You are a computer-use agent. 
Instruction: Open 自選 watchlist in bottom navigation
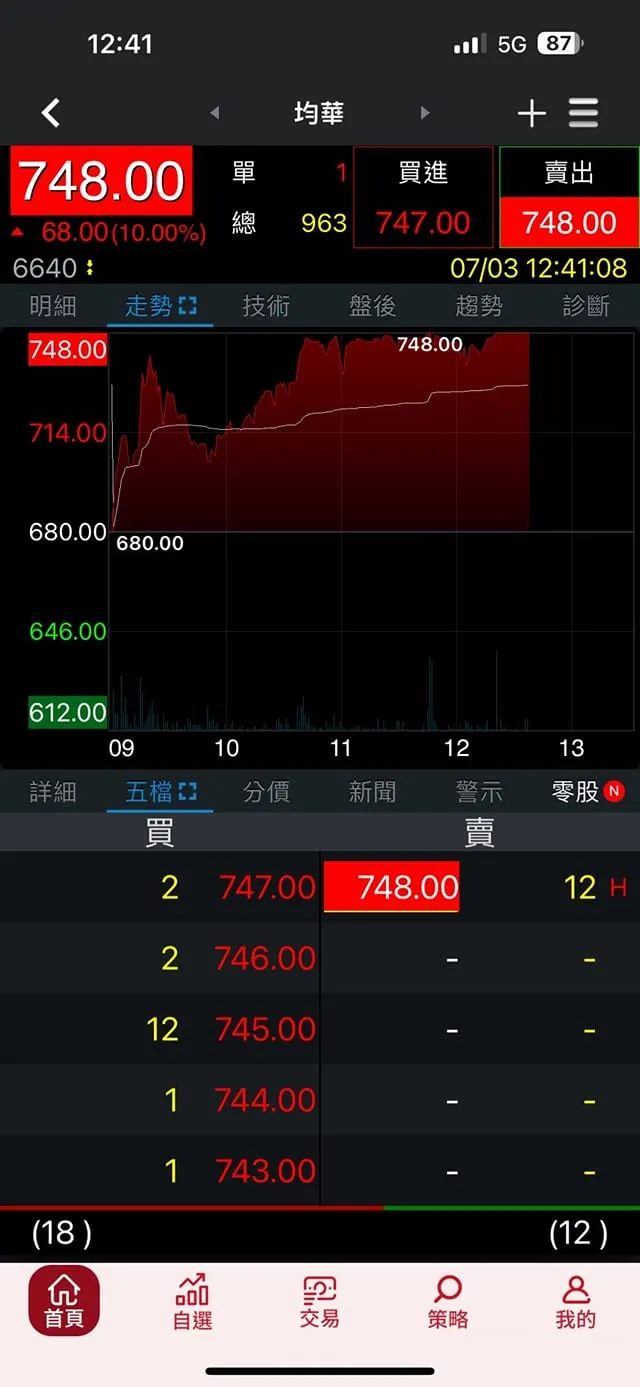pos(192,1301)
